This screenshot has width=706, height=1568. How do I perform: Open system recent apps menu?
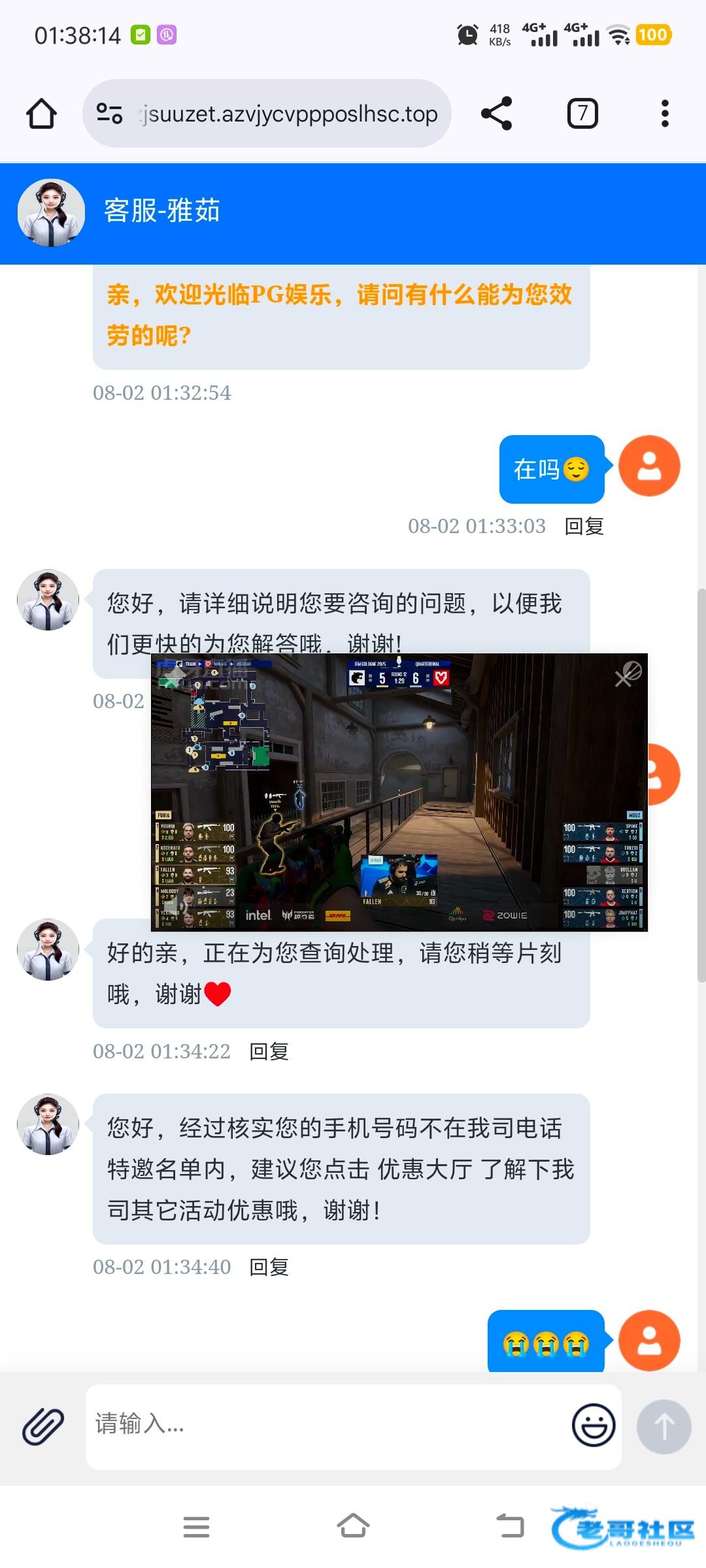[x=196, y=1527]
